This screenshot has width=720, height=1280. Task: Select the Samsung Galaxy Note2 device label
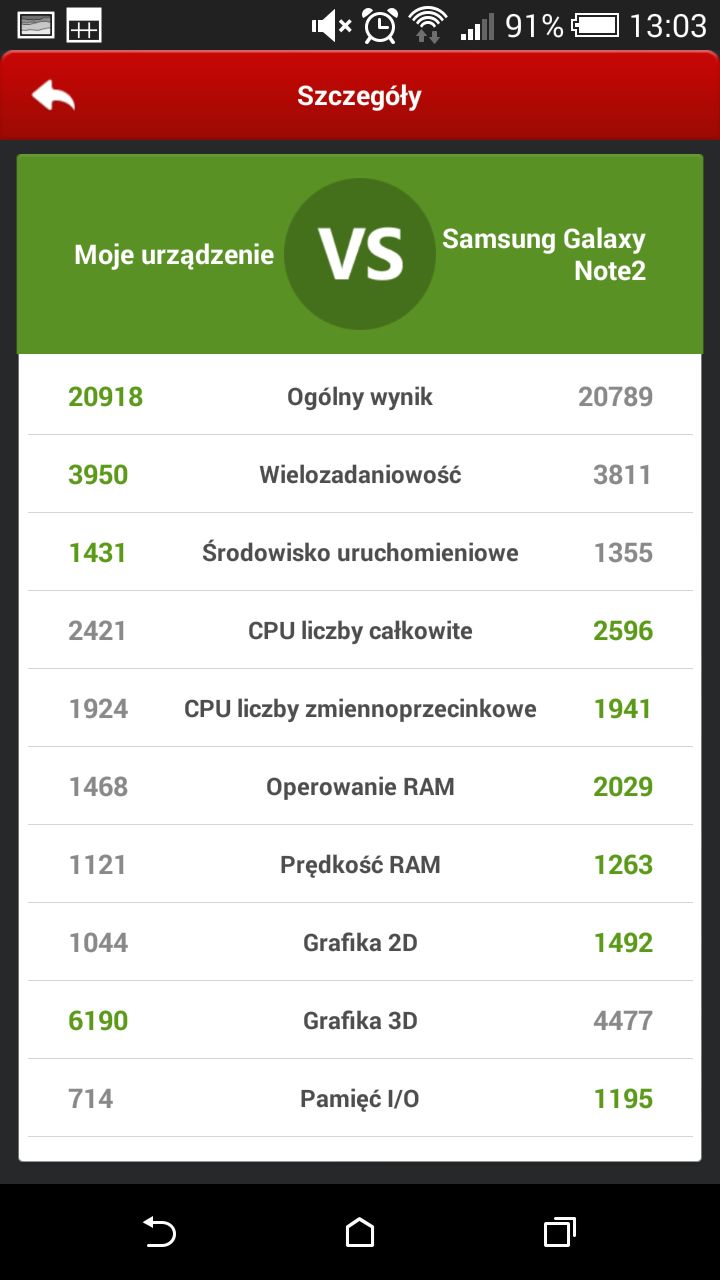tap(545, 253)
